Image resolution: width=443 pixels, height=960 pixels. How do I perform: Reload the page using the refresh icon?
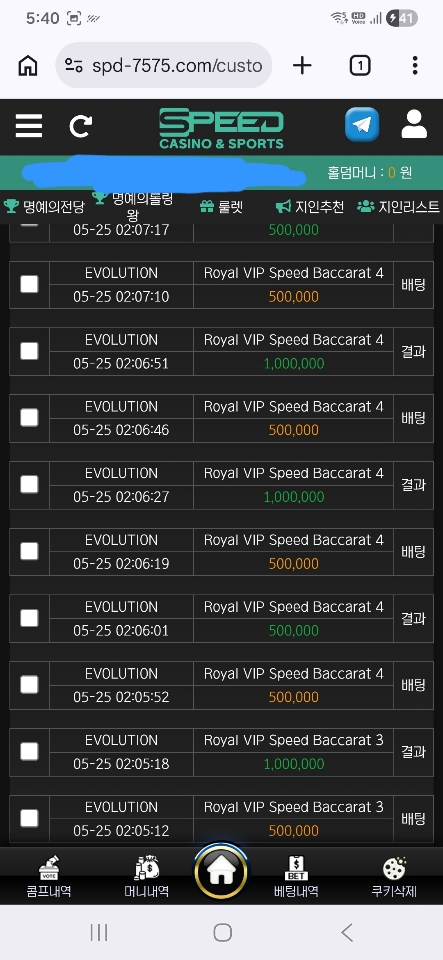tap(81, 126)
